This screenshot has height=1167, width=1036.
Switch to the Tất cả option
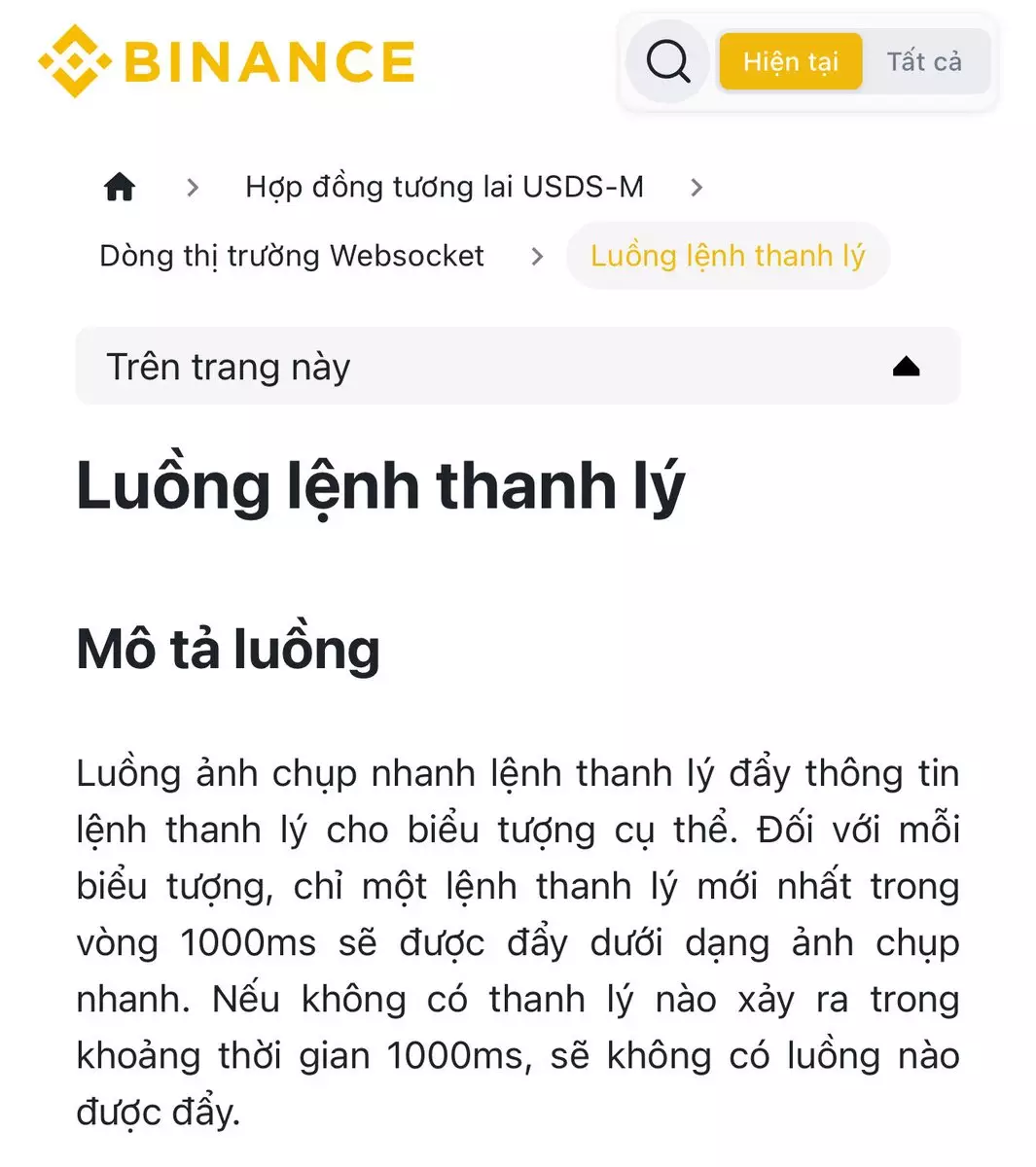pyautogui.click(x=923, y=61)
